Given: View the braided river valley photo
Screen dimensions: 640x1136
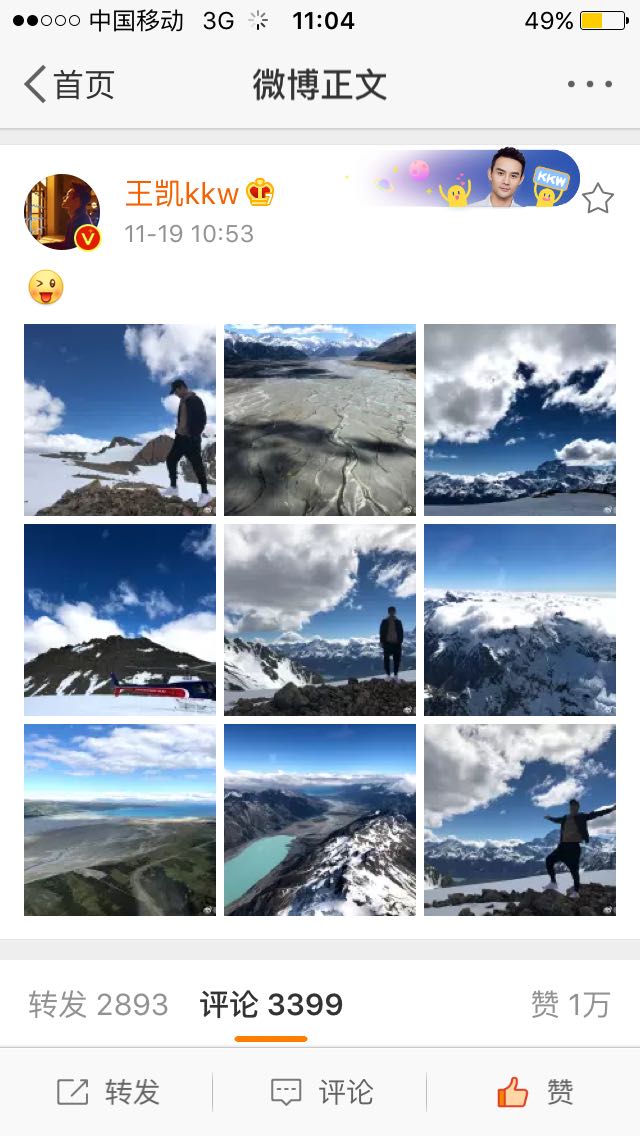Looking at the screenshot, I should coord(320,420).
